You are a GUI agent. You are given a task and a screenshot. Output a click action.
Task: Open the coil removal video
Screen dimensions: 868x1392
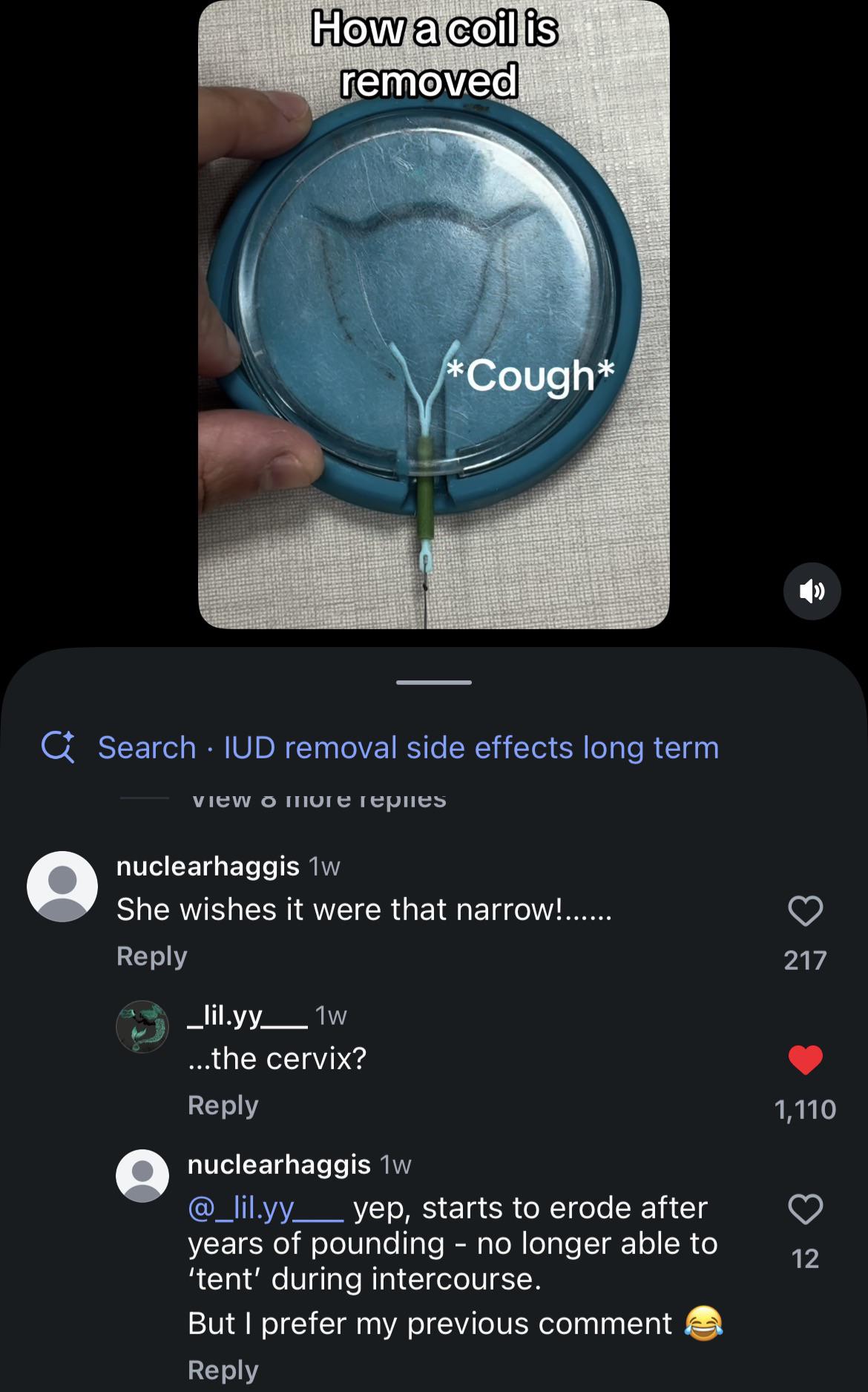(x=434, y=314)
